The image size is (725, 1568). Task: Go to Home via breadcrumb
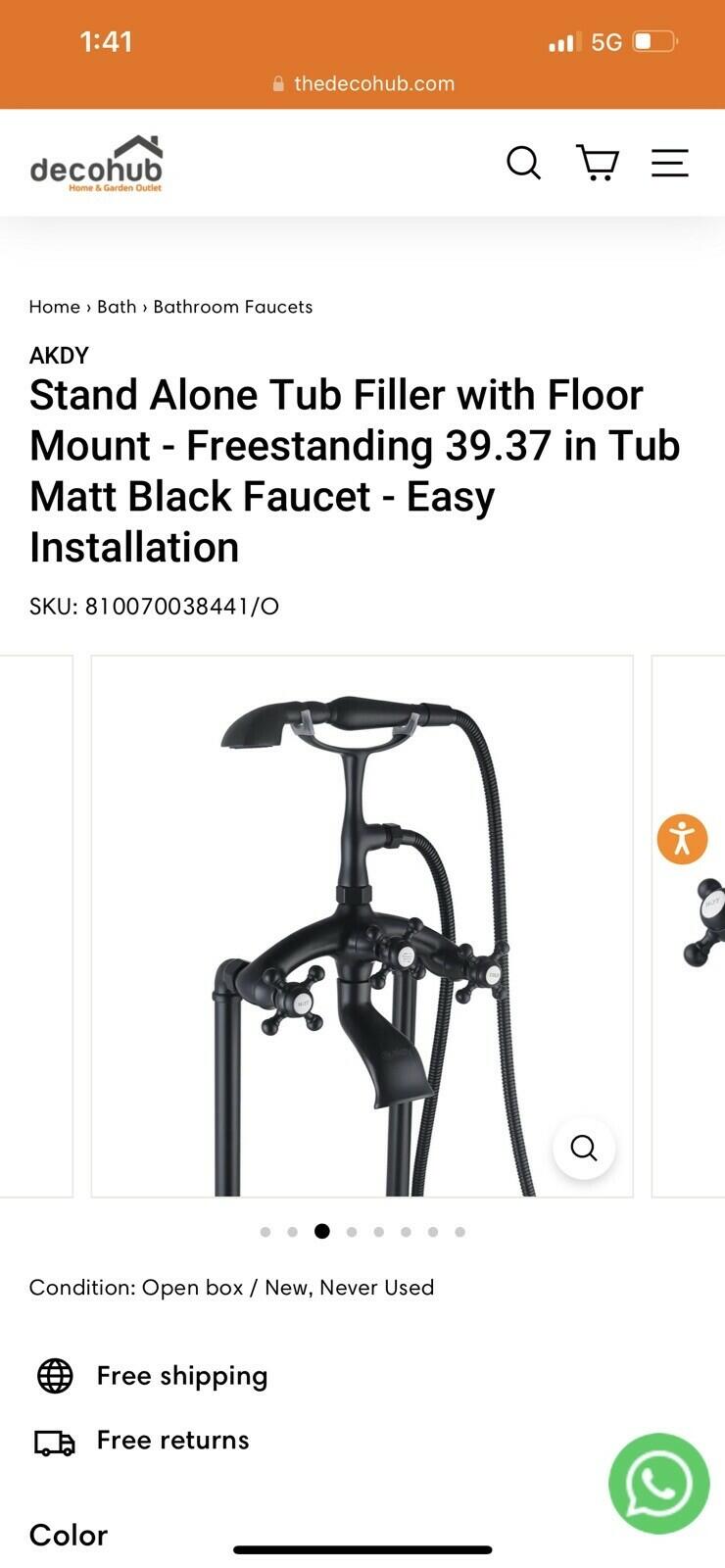tap(52, 307)
